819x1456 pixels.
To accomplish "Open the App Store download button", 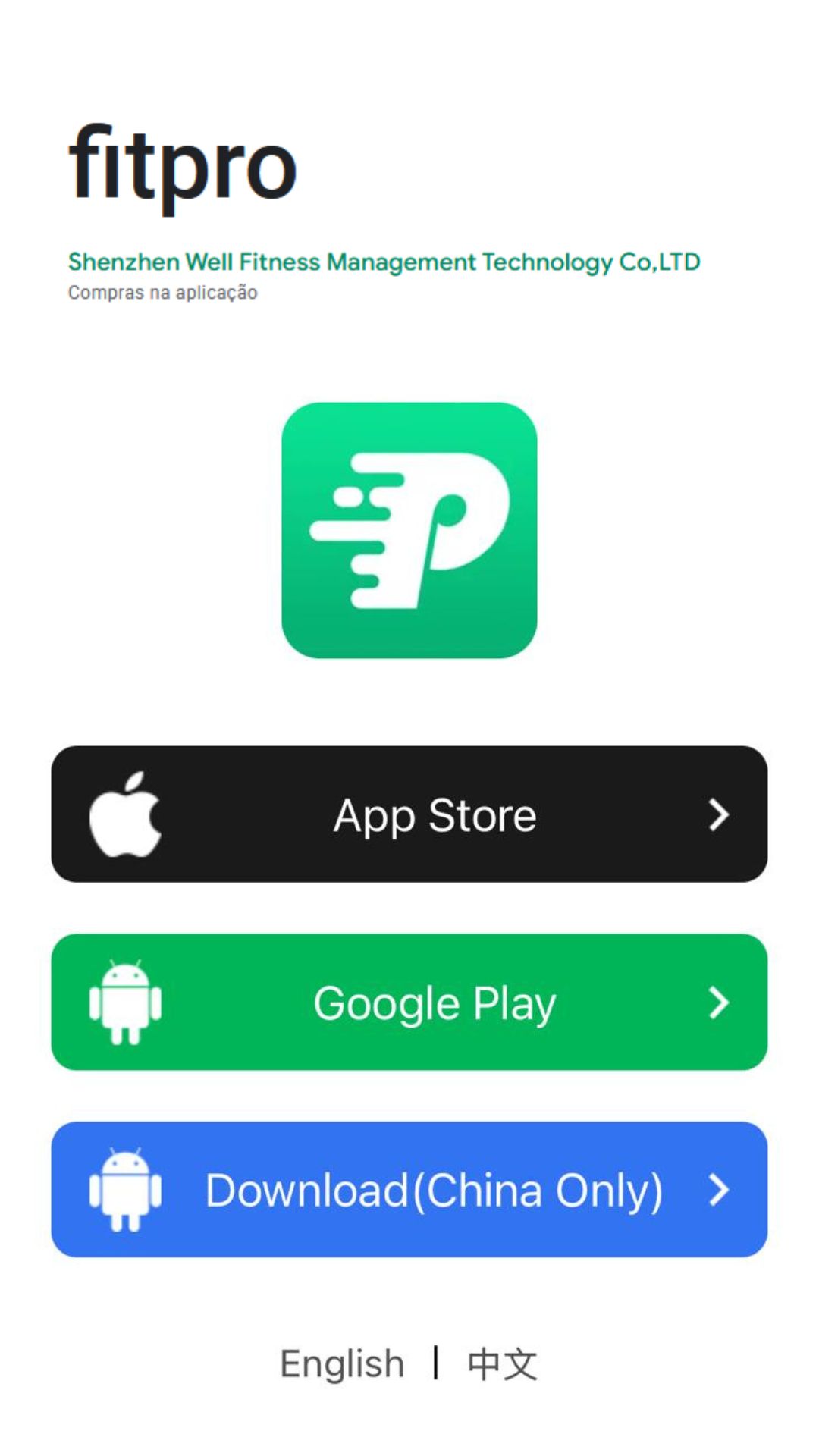I will pyautogui.click(x=409, y=814).
